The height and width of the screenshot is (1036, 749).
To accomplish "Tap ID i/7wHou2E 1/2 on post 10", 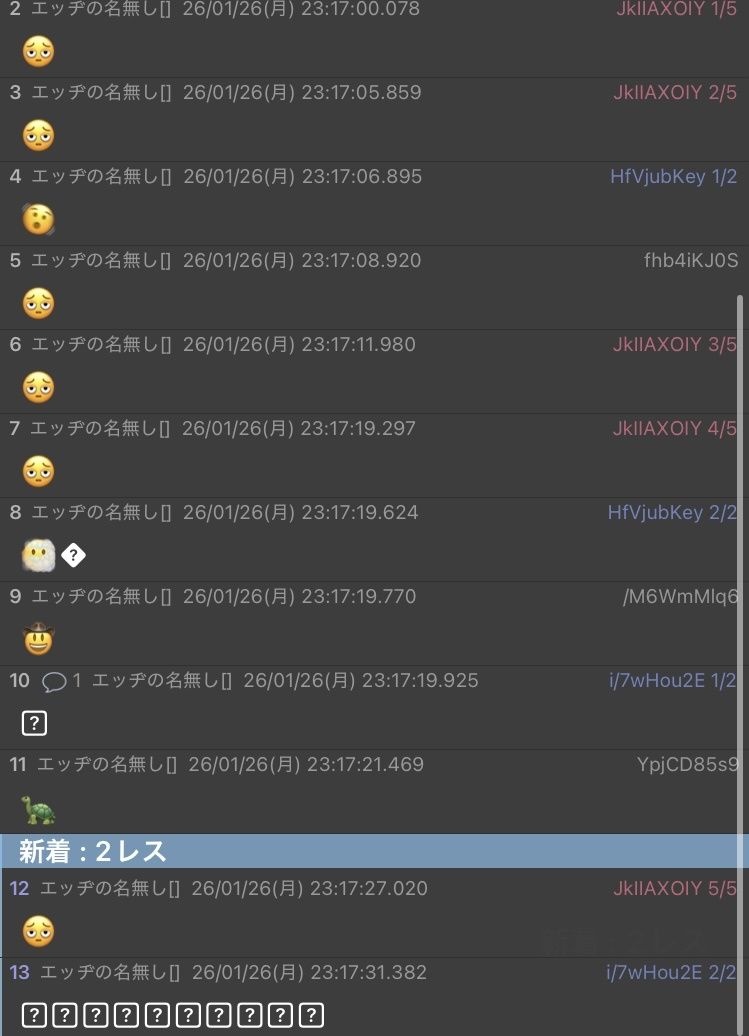I will (672, 681).
